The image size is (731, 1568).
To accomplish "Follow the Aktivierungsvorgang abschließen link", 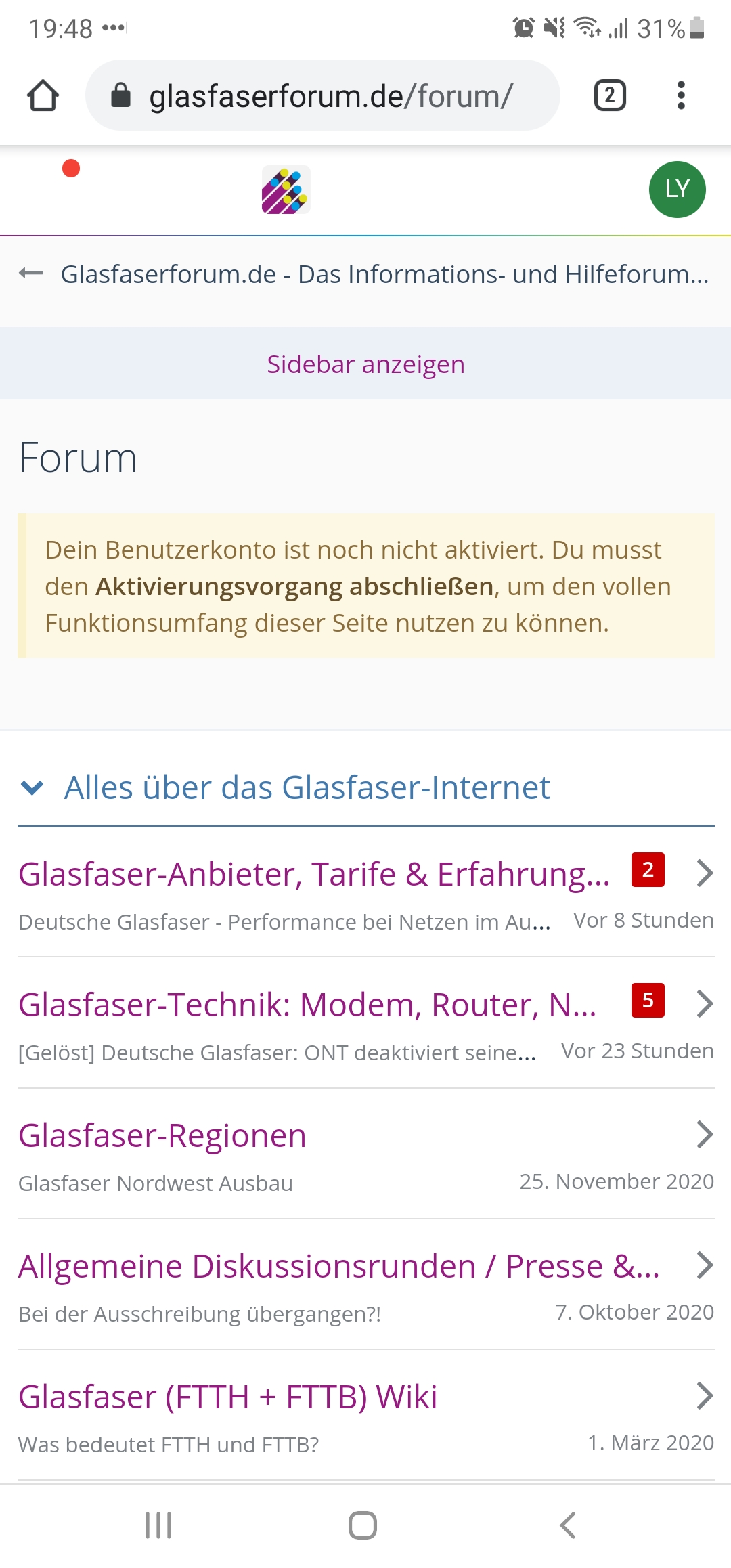I will [294, 587].
